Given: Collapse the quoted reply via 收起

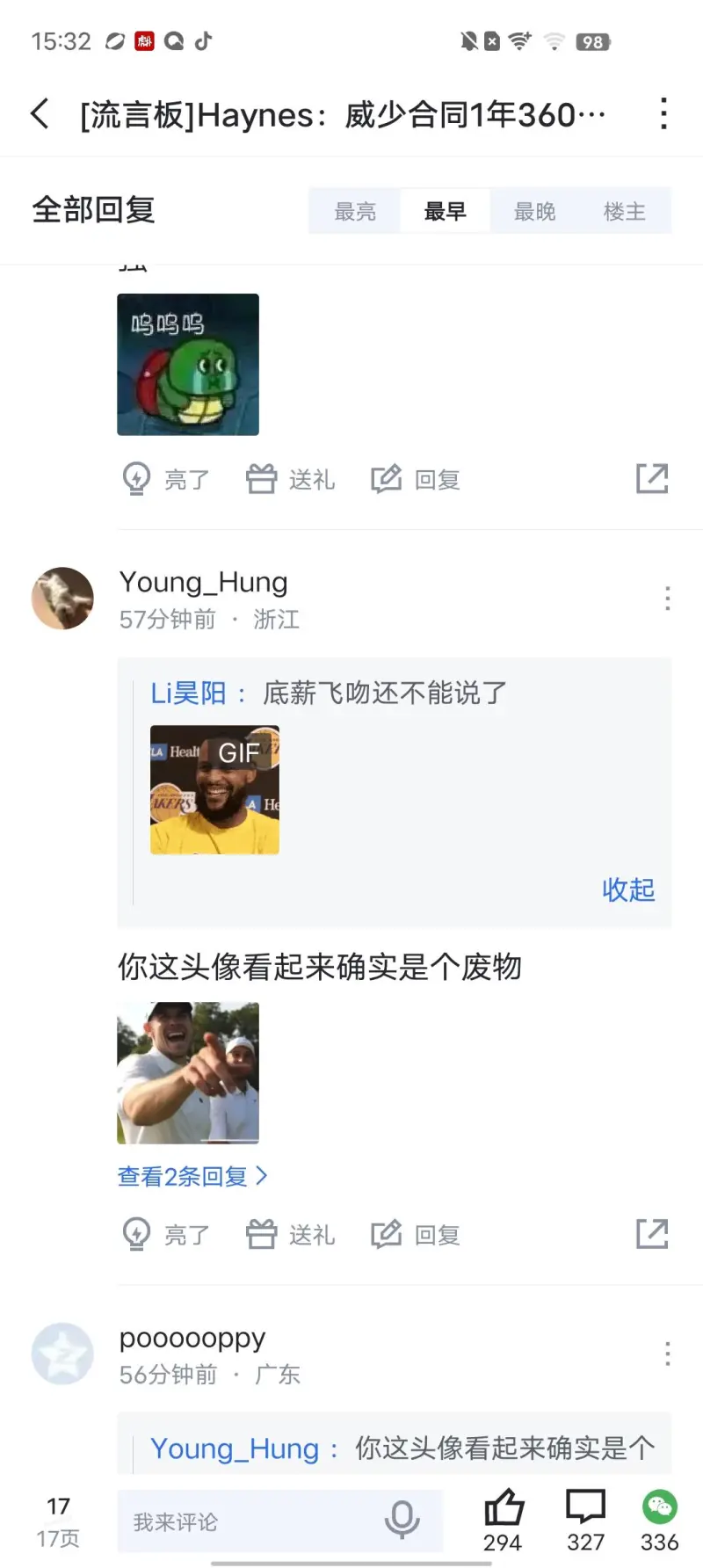Looking at the screenshot, I should click(627, 889).
